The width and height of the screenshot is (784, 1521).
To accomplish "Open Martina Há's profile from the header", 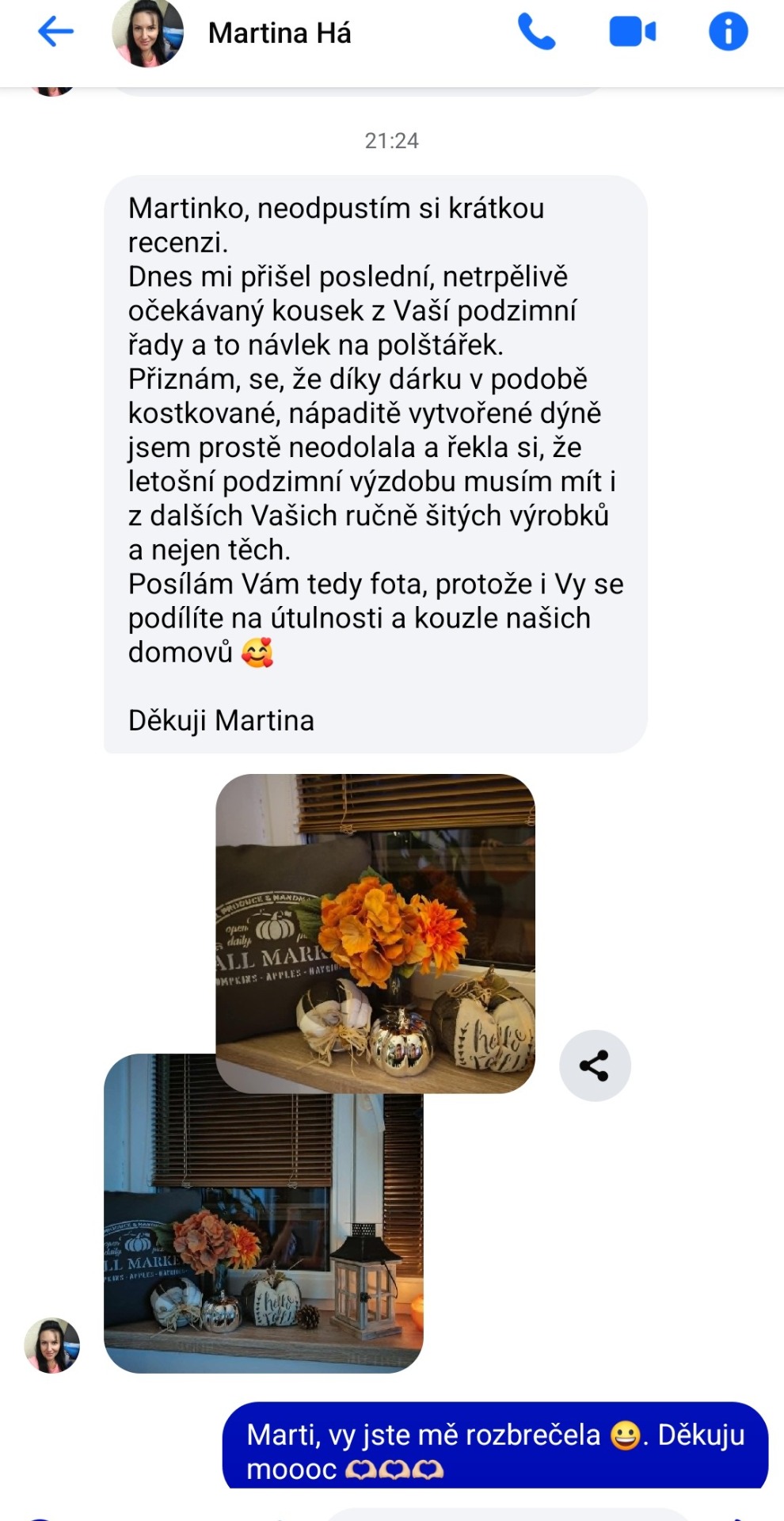I will click(x=279, y=33).
